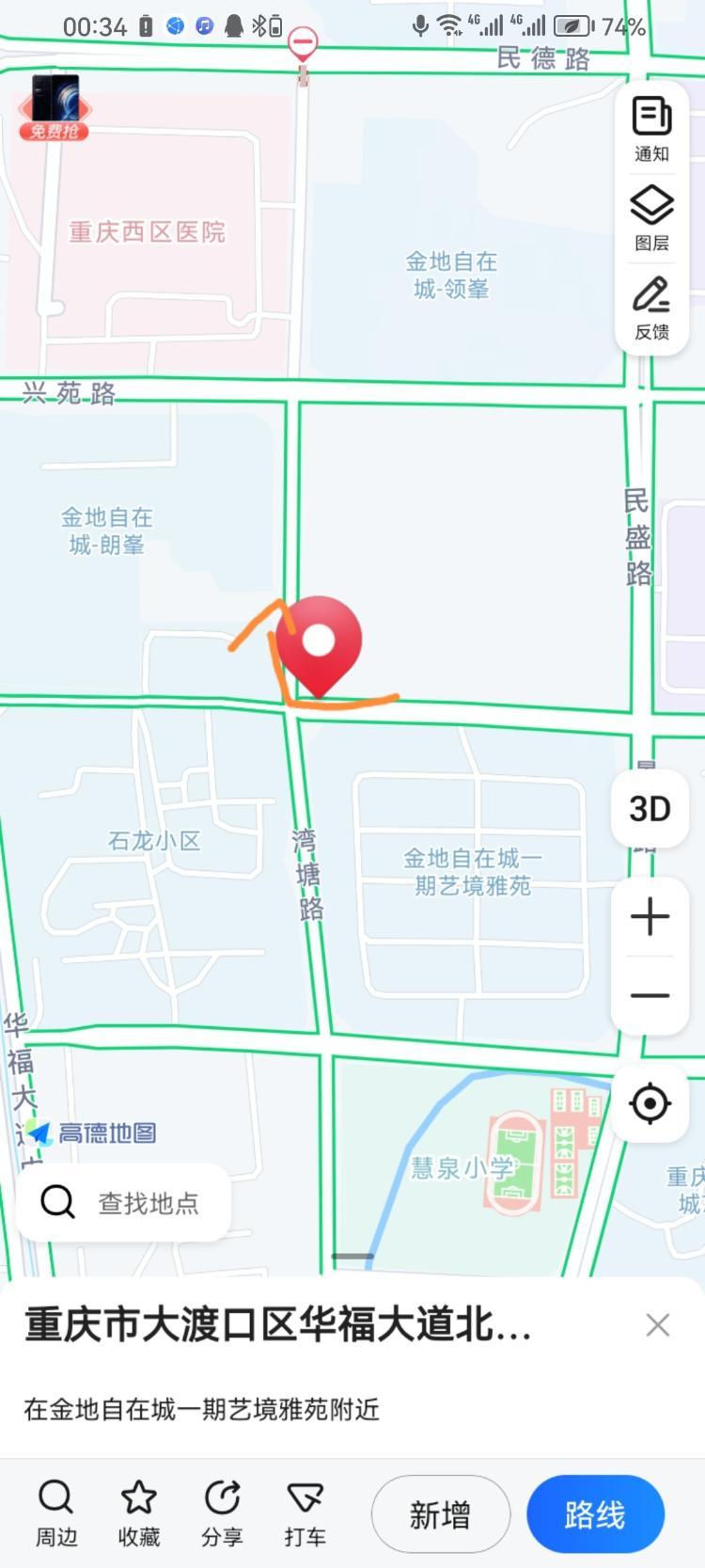Switch the map to 3D view
Viewport: 705px width, 1568px height.
tap(650, 809)
